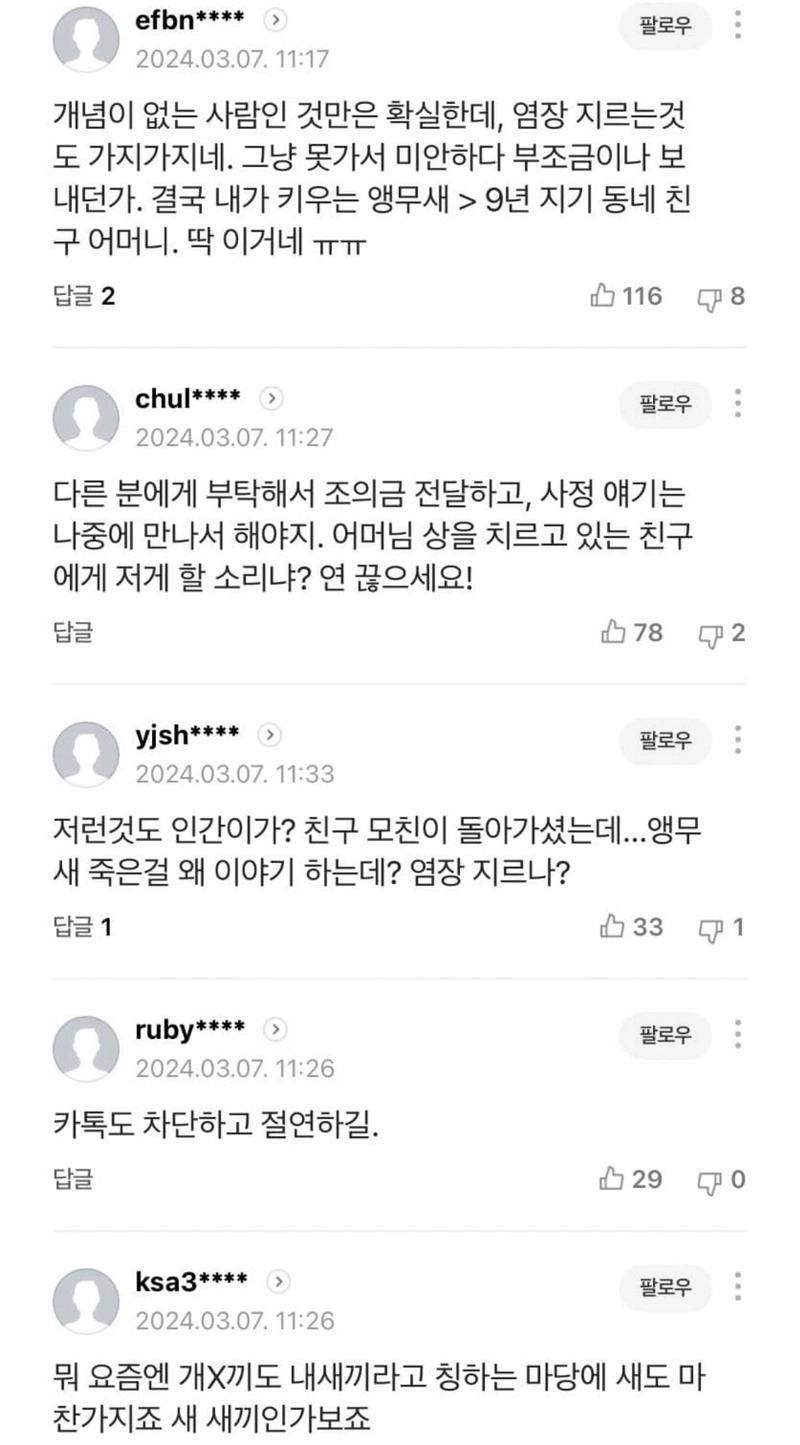800x1445 pixels.
Task: Dislike the comment by yjsh****
Action: (722, 927)
